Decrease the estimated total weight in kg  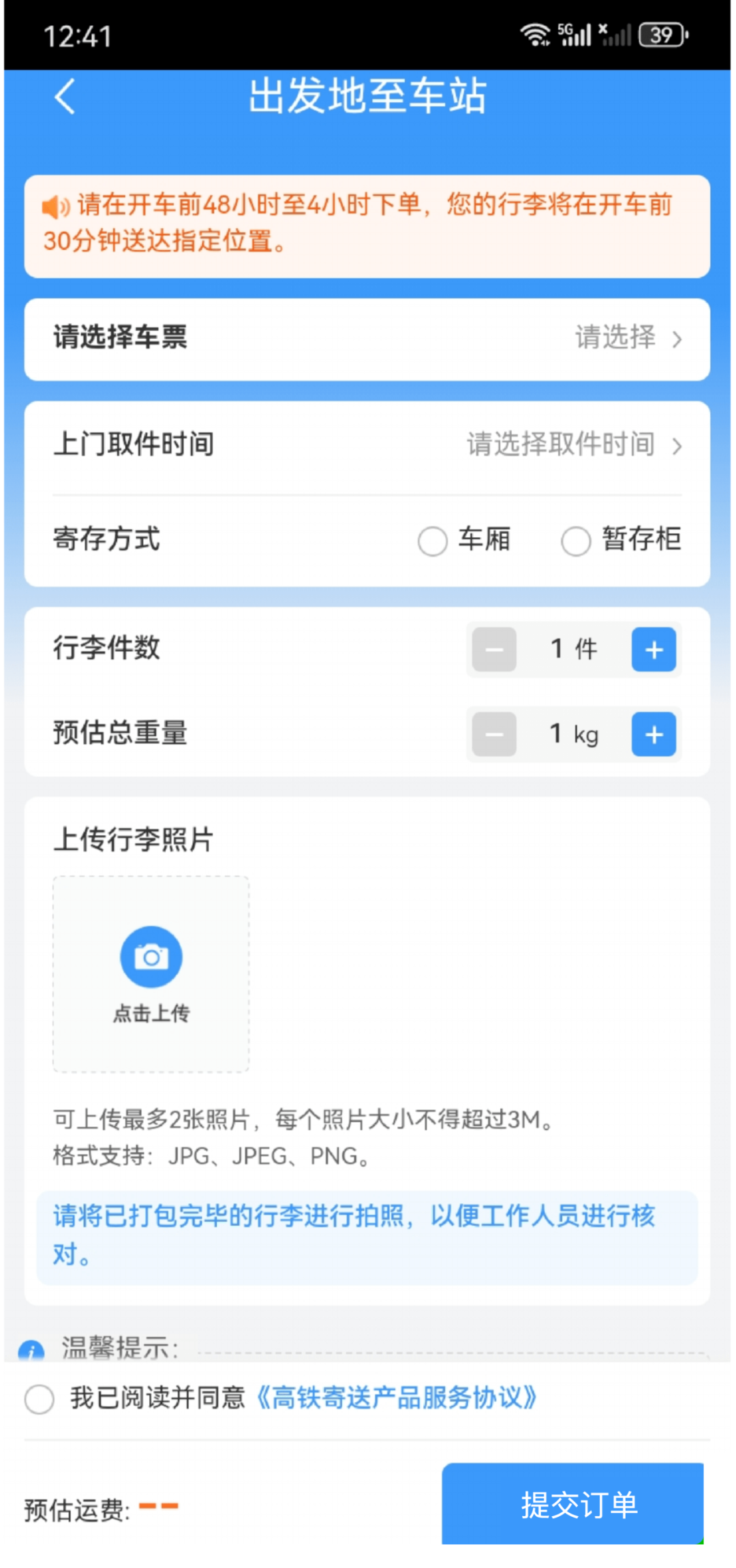pyautogui.click(x=494, y=734)
